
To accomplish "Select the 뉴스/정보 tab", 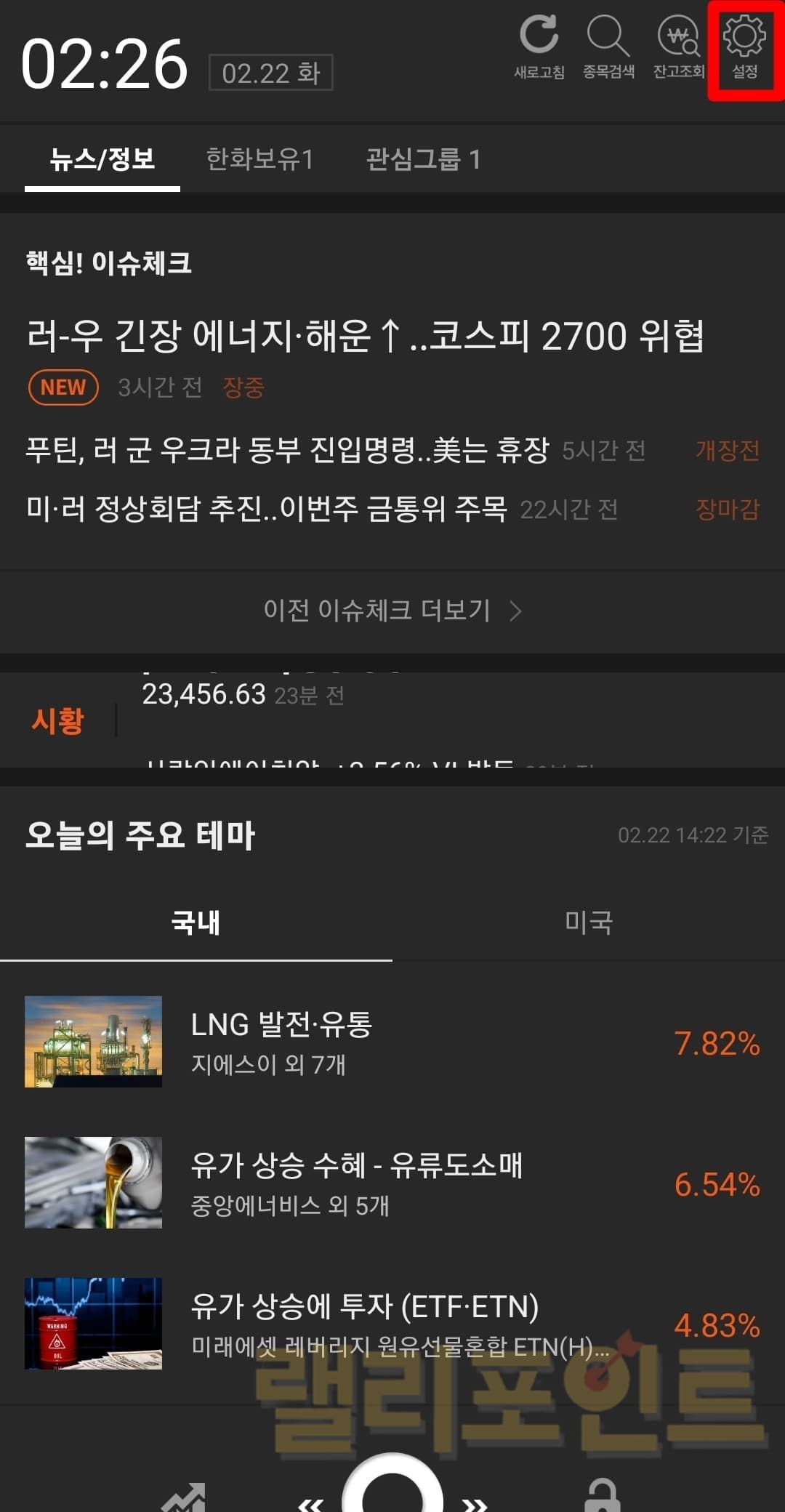I will (102, 159).
